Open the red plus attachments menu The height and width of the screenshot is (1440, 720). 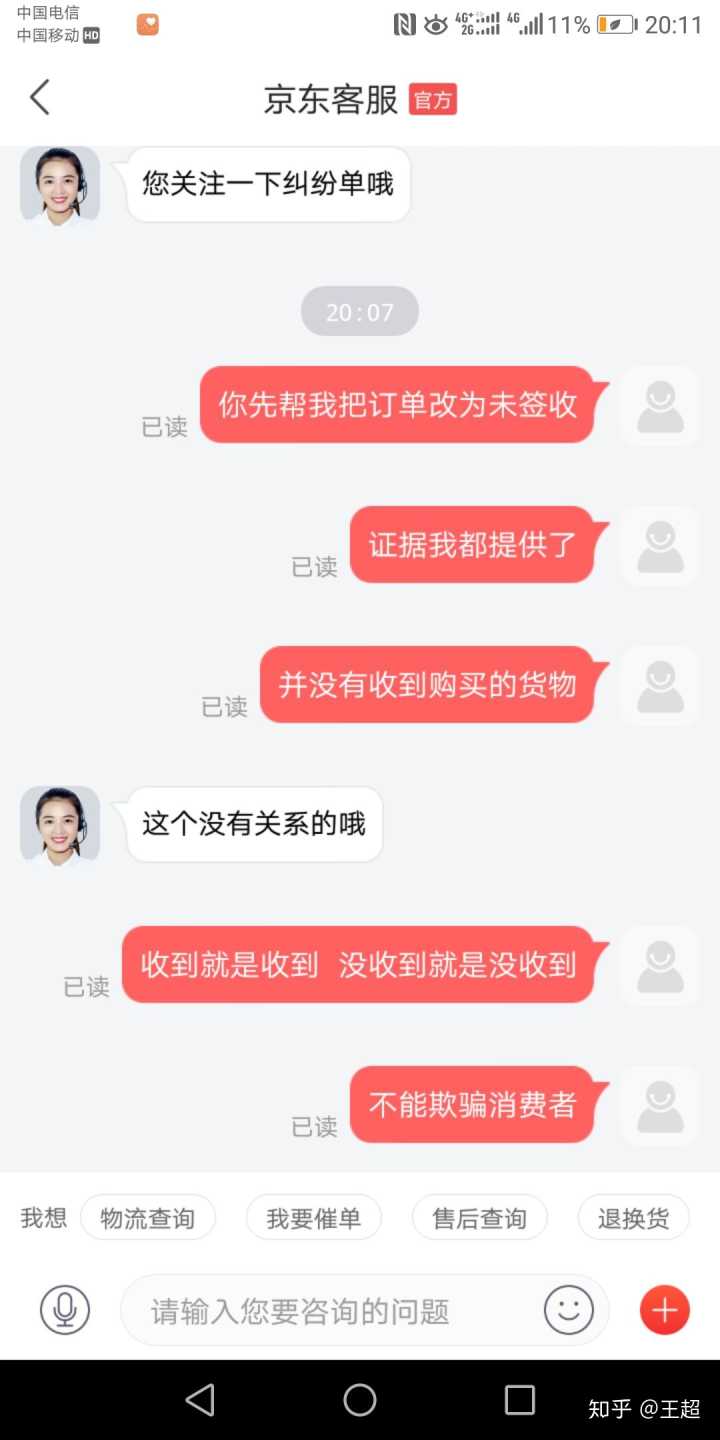[x=665, y=1310]
